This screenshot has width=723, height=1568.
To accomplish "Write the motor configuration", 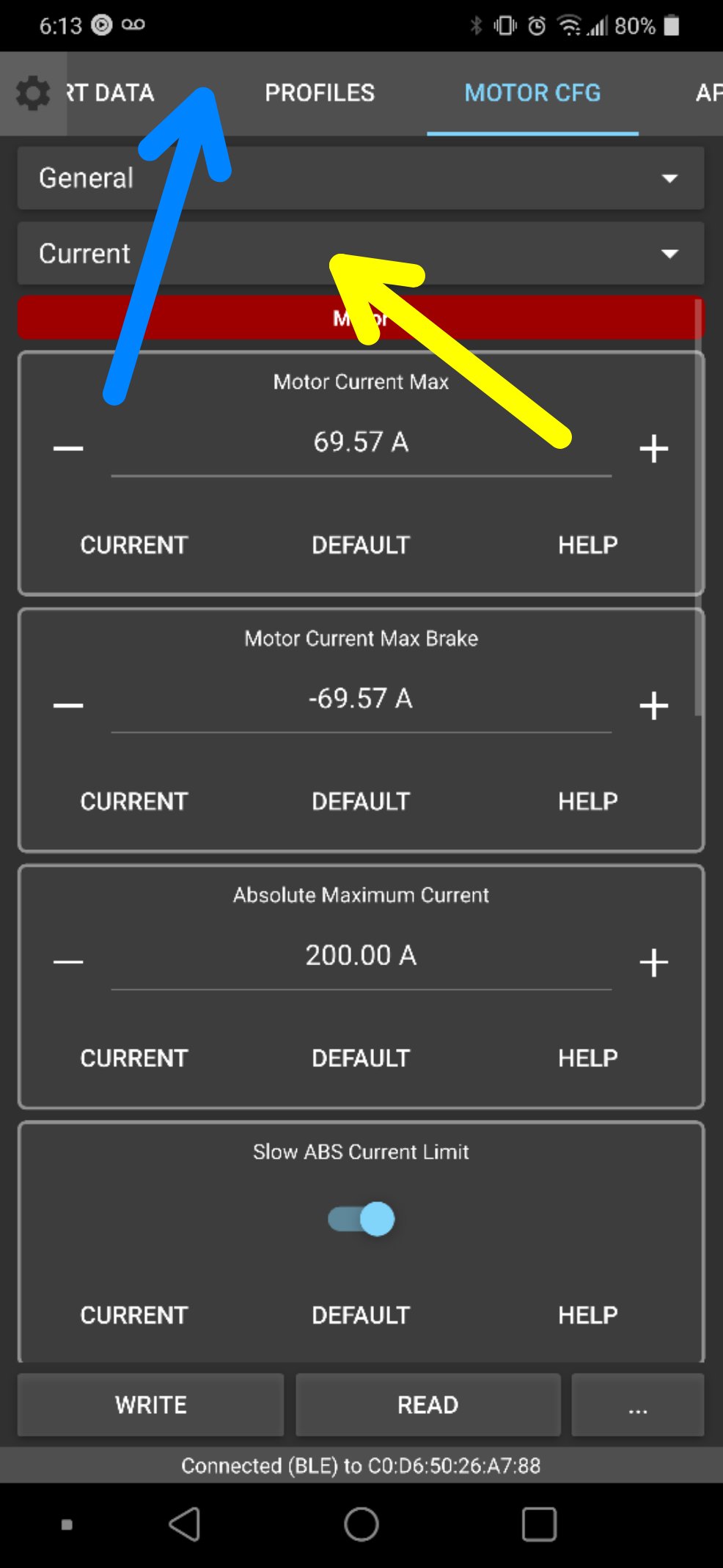I will (x=150, y=1404).
